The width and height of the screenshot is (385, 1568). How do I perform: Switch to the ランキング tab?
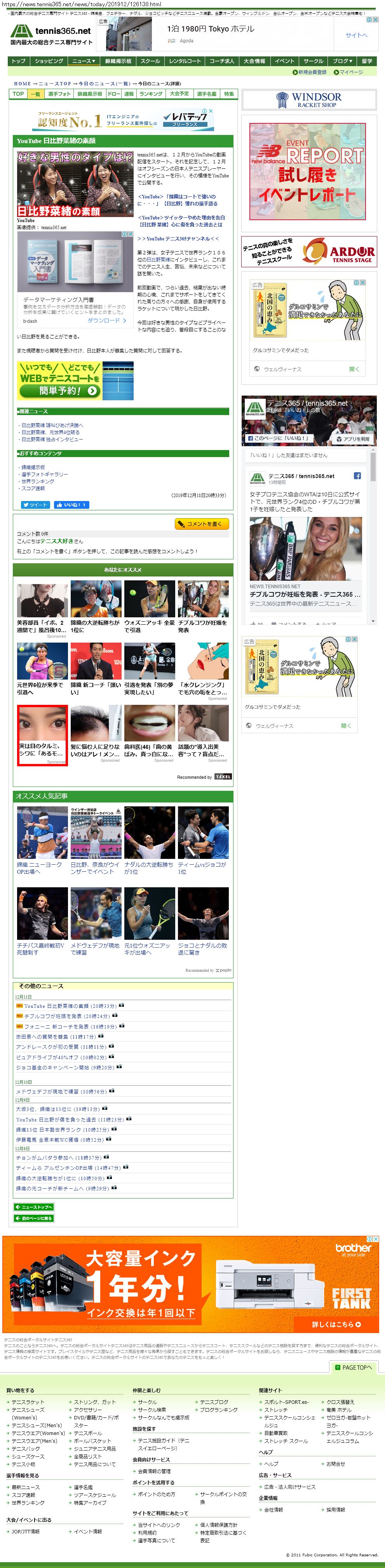pyautogui.click(x=150, y=94)
